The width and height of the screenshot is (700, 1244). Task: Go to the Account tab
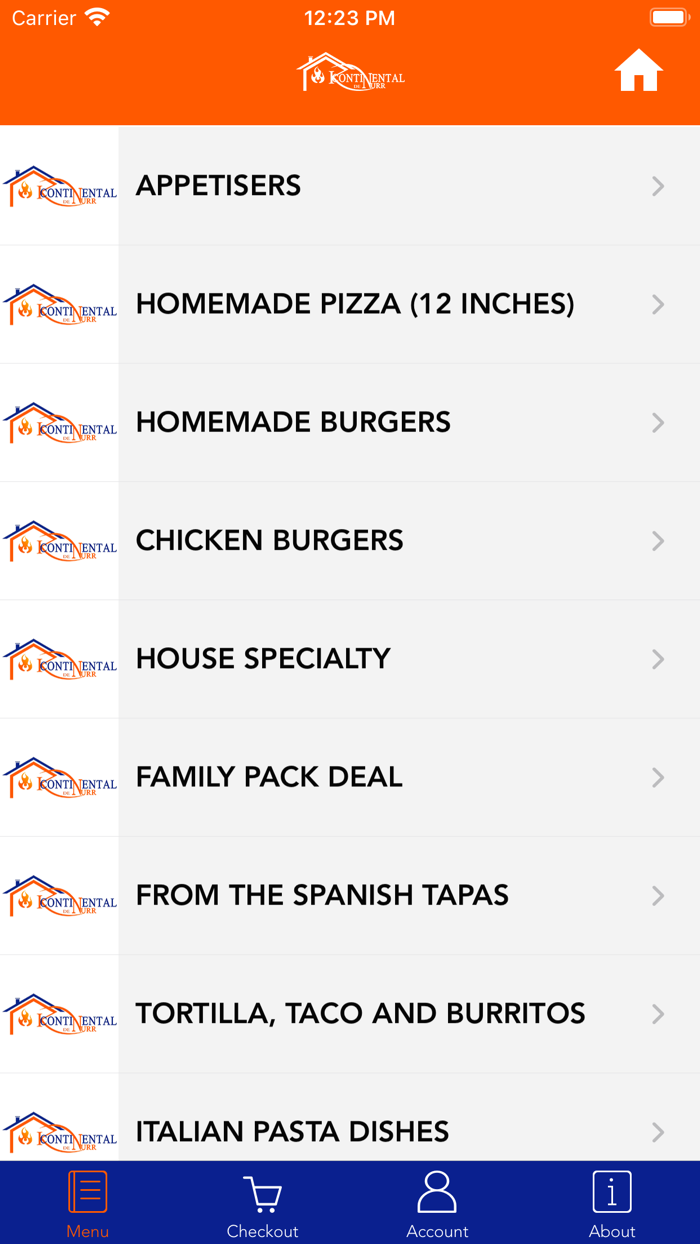[x=437, y=1204]
